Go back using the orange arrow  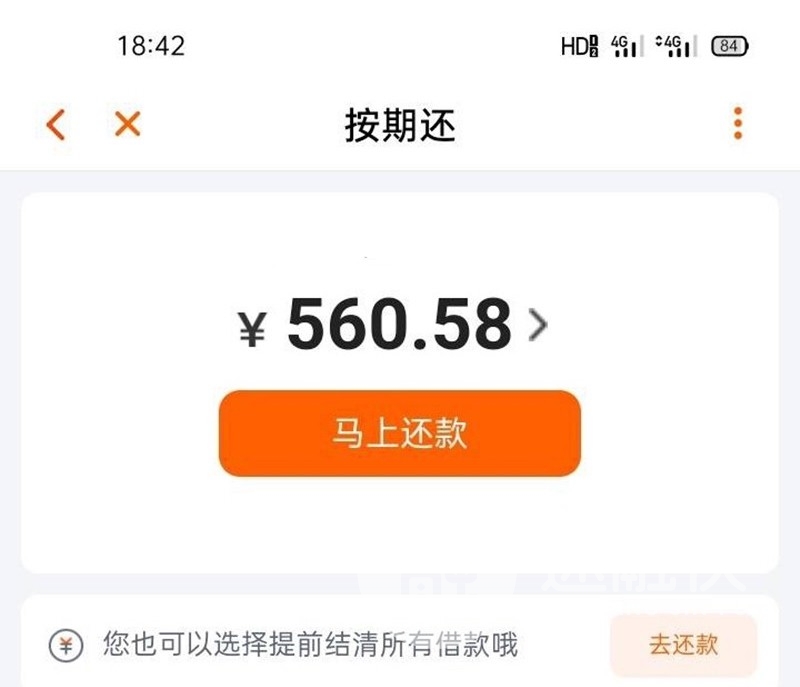pos(56,124)
